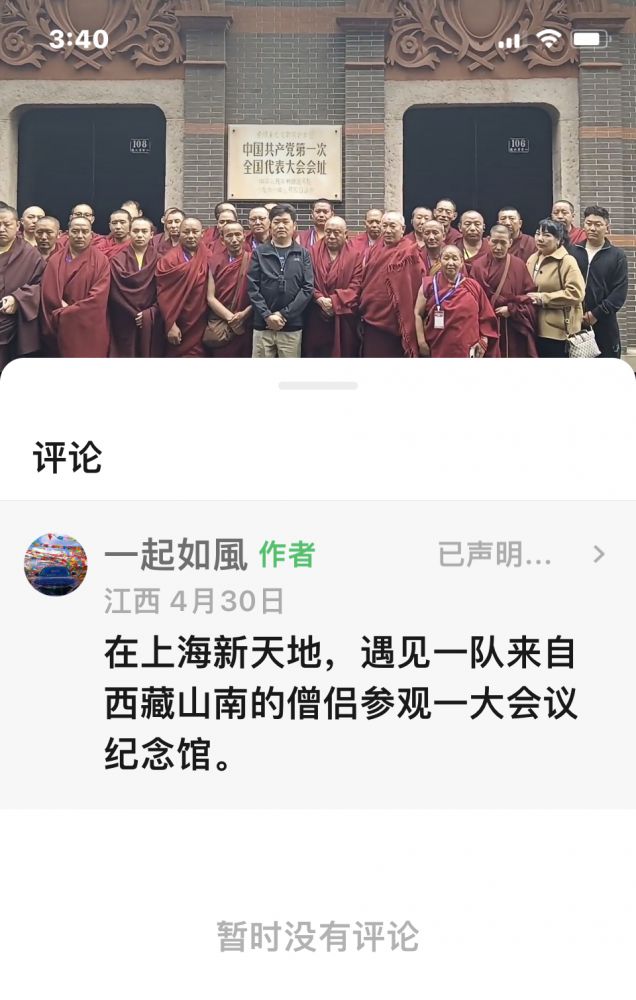Image resolution: width=636 pixels, height=1000 pixels.
Task: Open the author name 一起如風
Action: (x=175, y=554)
